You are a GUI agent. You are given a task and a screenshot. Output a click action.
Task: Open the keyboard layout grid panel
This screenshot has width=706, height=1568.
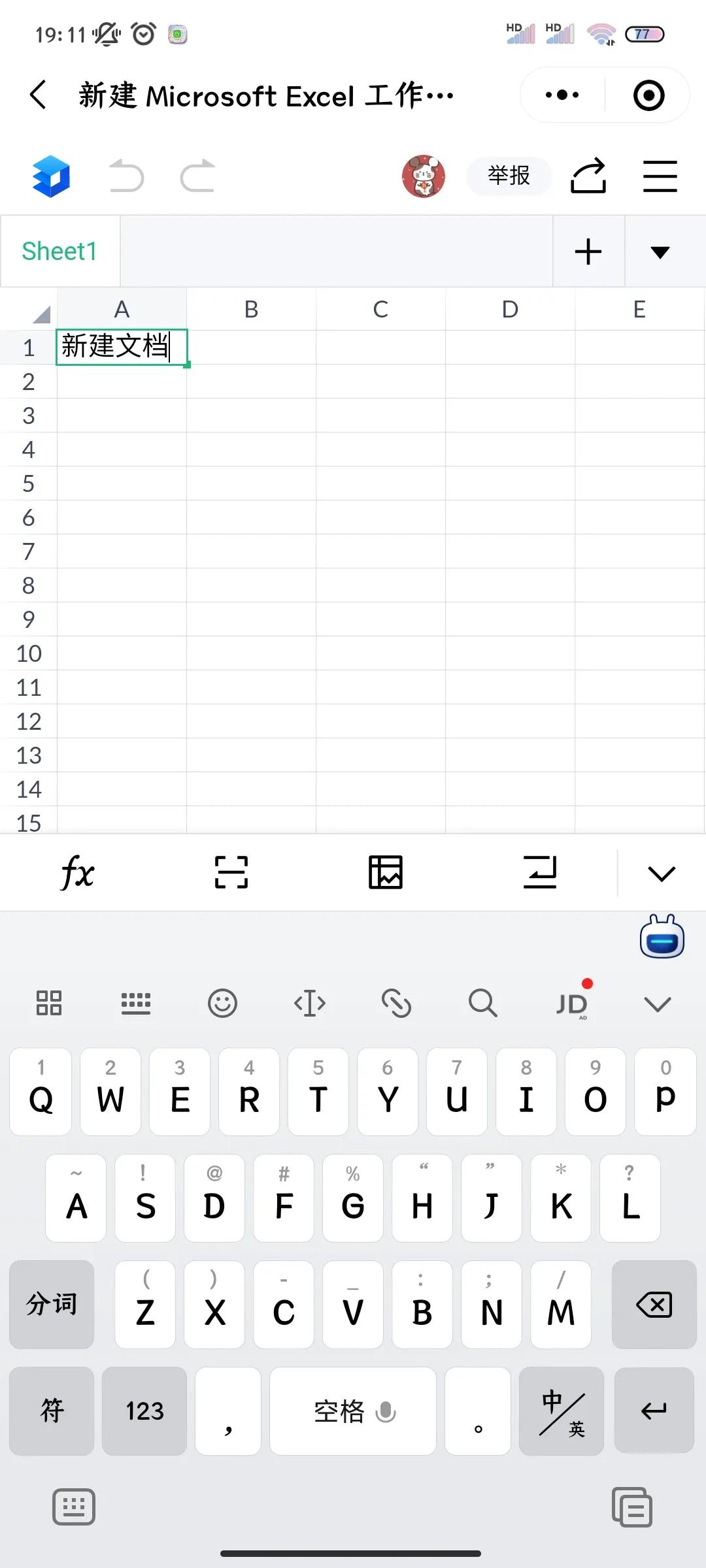(50, 1004)
